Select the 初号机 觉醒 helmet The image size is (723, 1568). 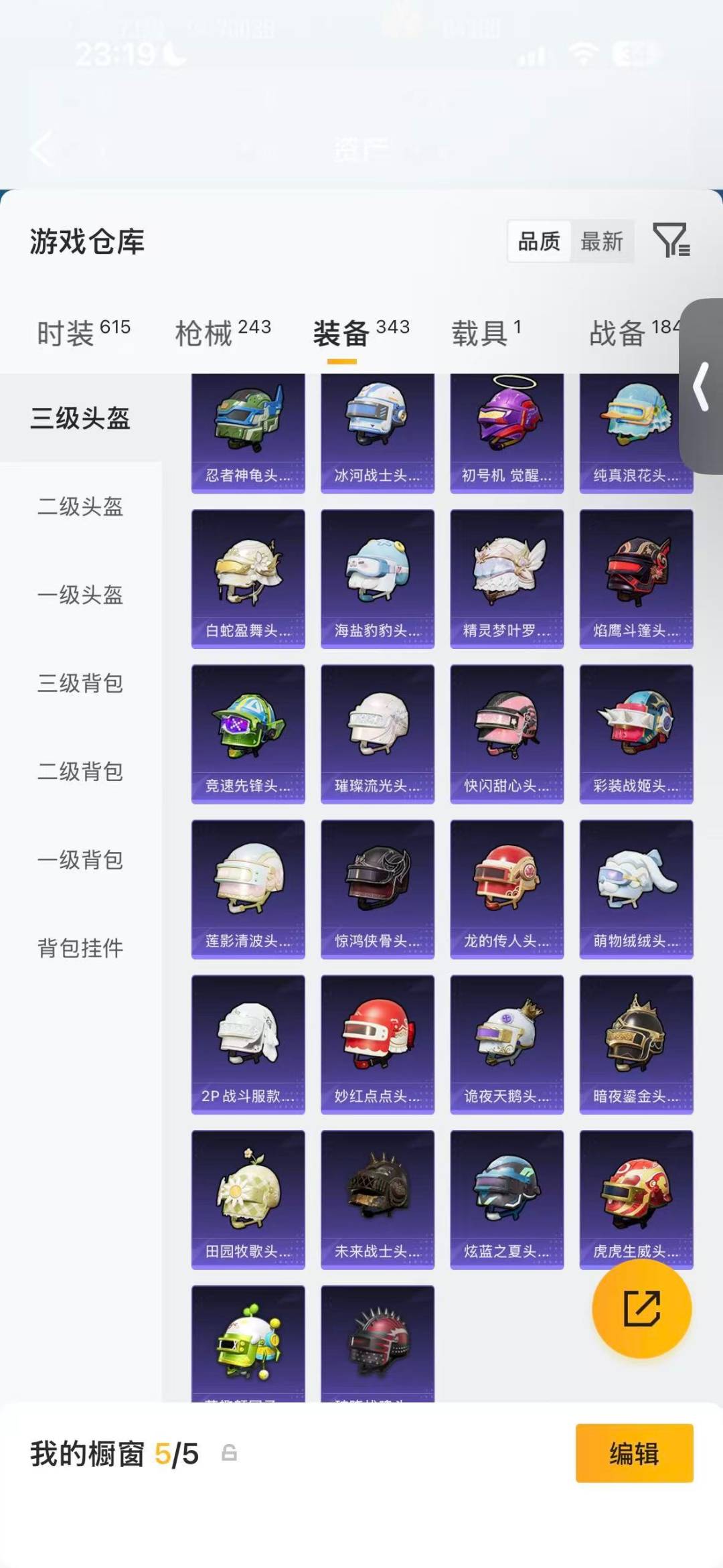tap(507, 429)
